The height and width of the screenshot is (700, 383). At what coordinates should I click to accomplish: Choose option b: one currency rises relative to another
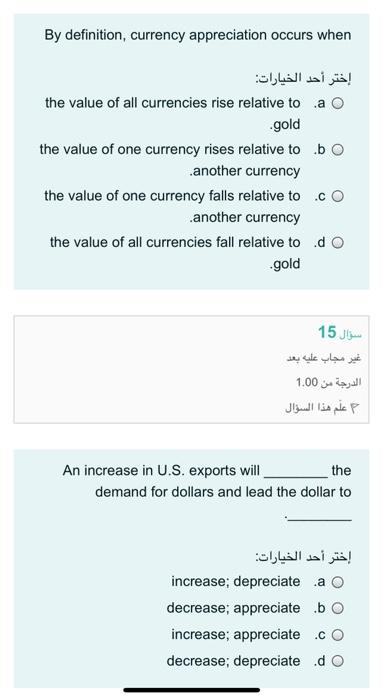coord(339,150)
